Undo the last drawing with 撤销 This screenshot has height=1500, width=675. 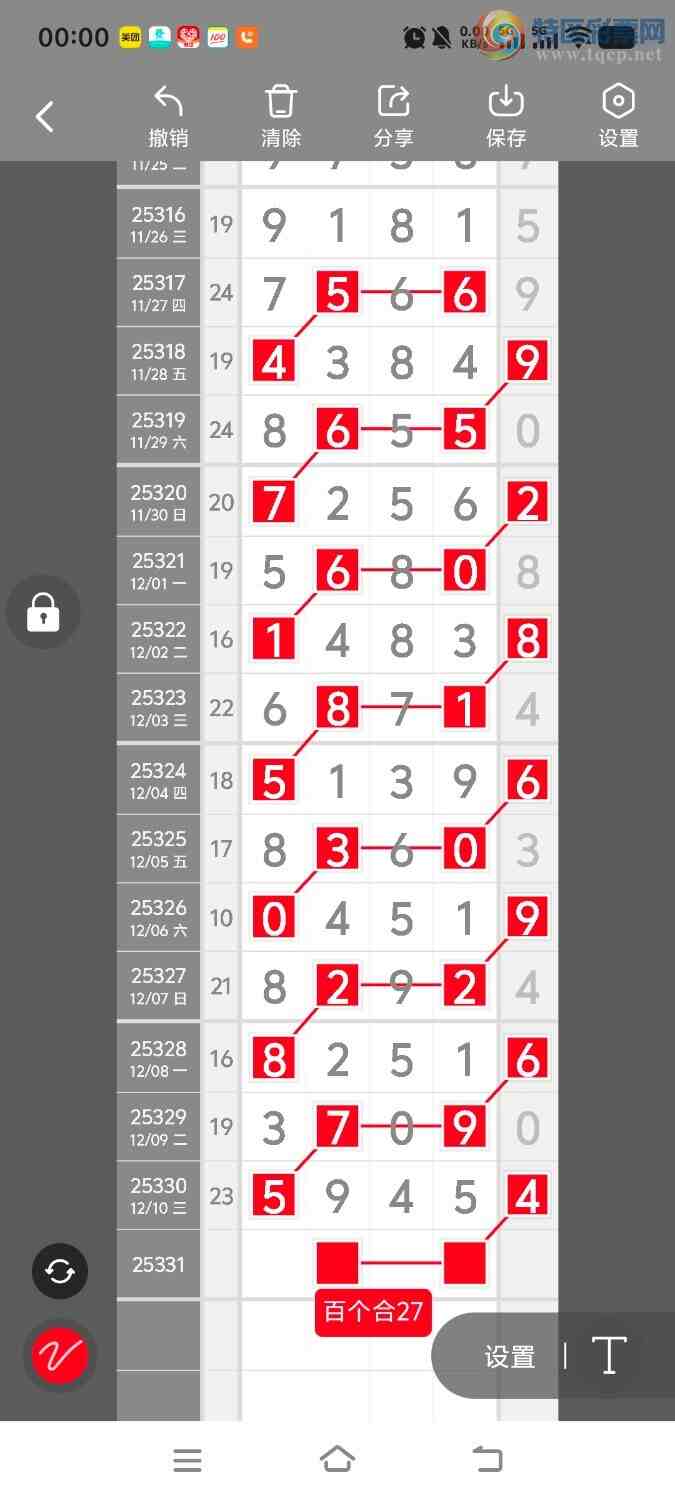[x=168, y=117]
